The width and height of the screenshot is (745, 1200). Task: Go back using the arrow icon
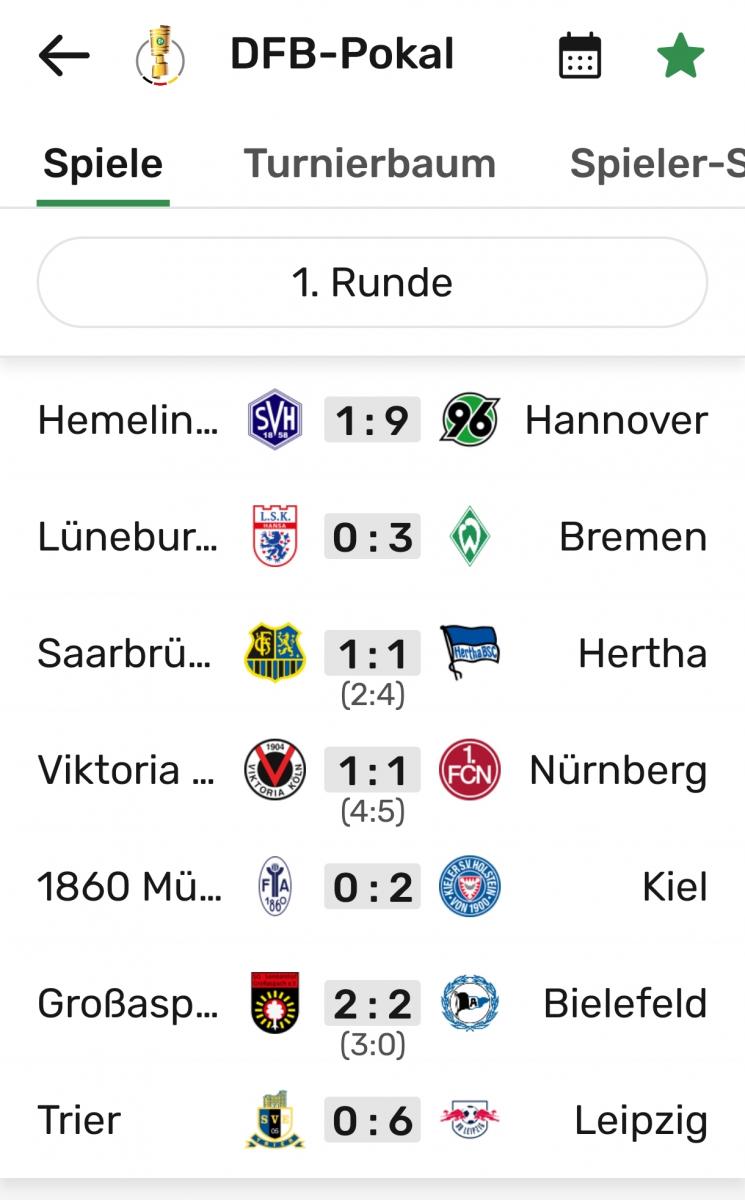64,56
